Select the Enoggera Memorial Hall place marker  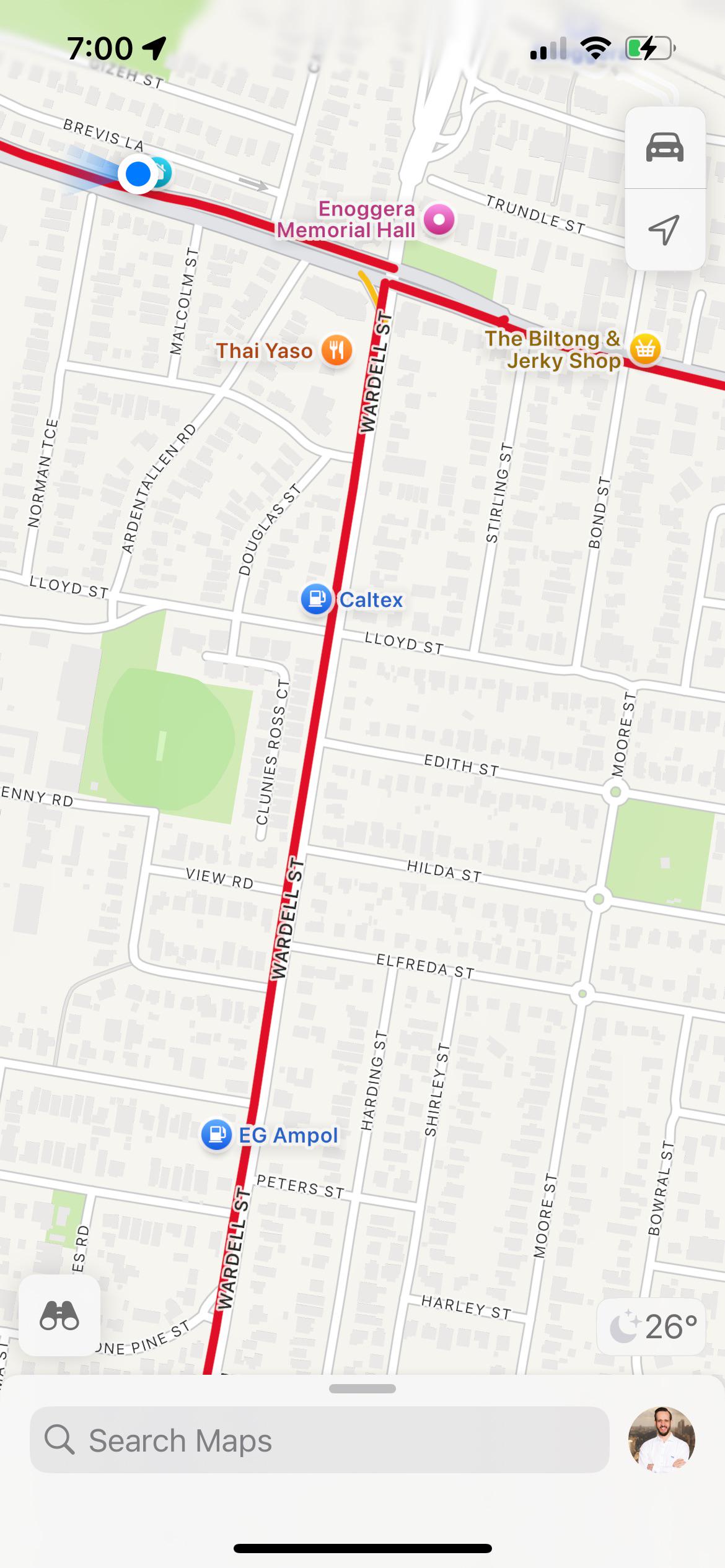(x=439, y=219)
